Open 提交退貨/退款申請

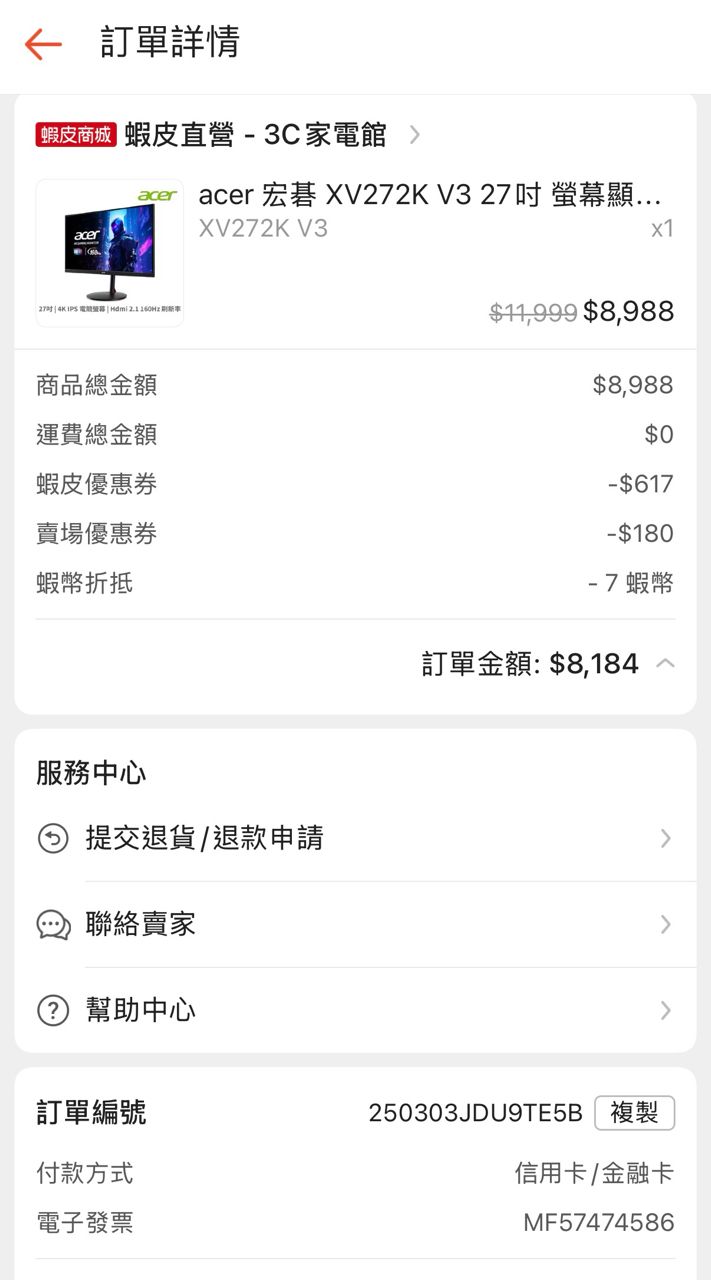(355, 838)
